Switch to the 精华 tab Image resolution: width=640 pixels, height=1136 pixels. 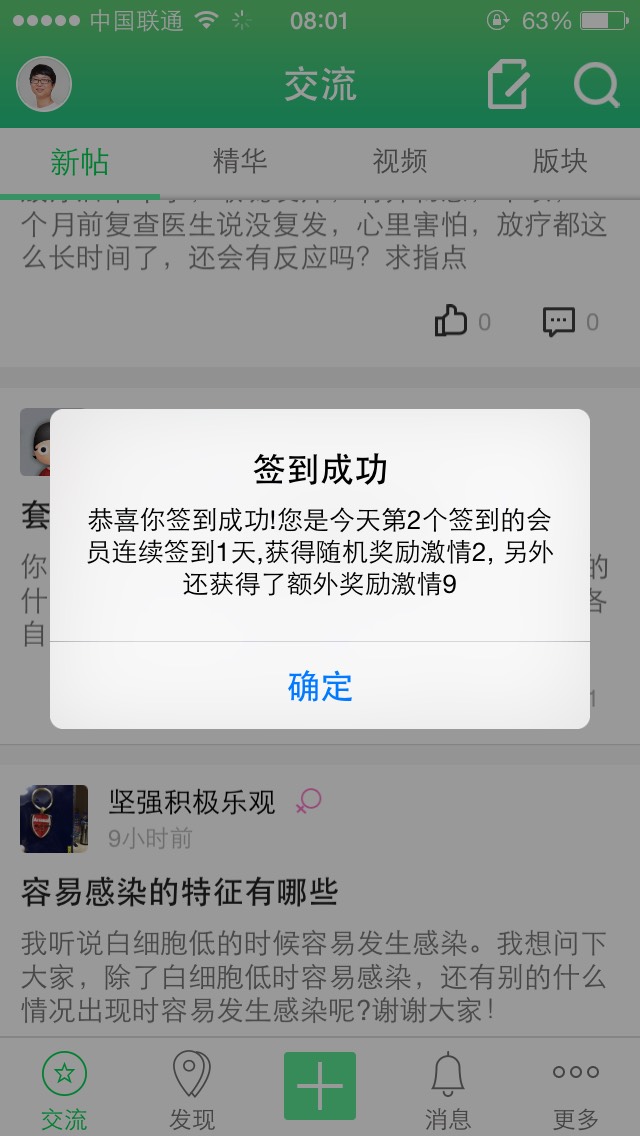[240, 162]
